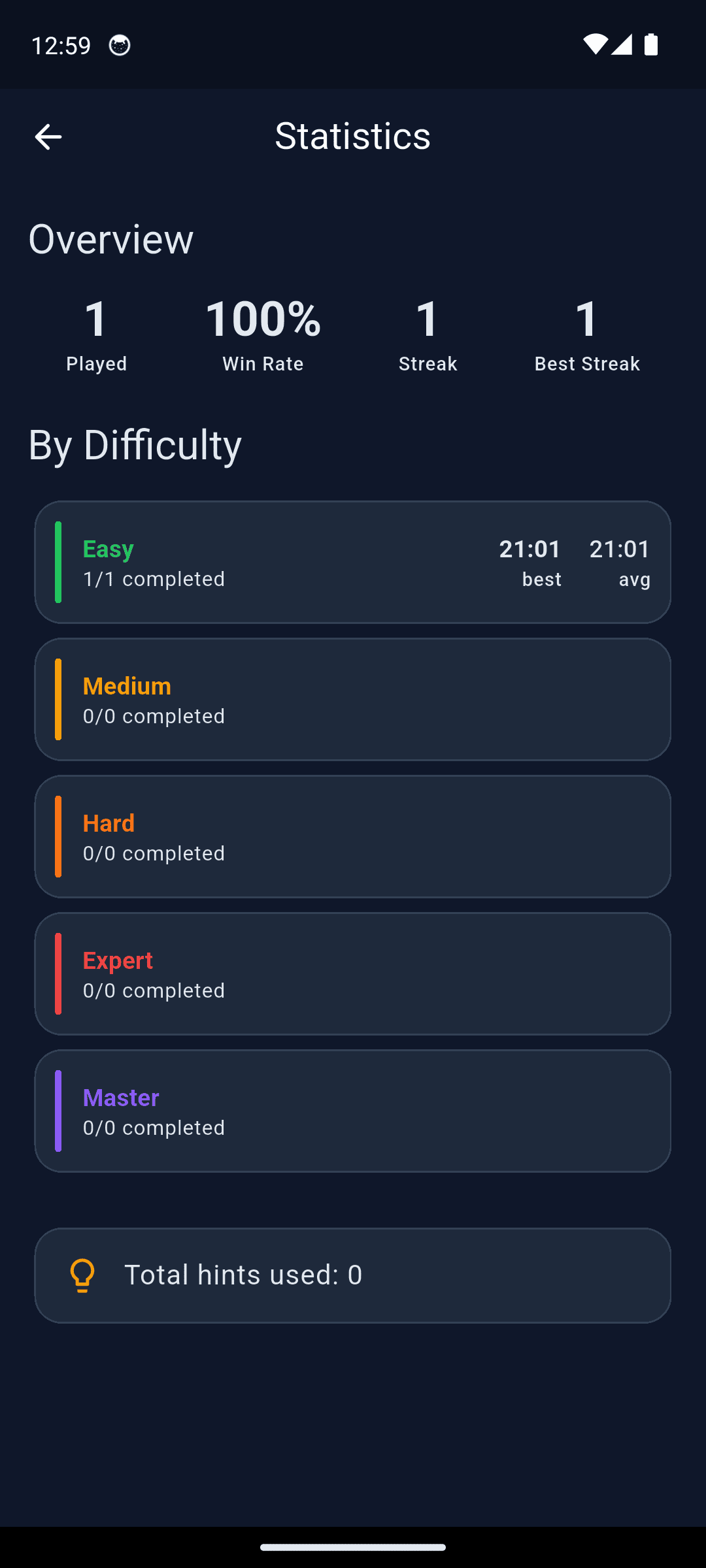Click the purple Master difficulty indicator bar

(59, 1109)
